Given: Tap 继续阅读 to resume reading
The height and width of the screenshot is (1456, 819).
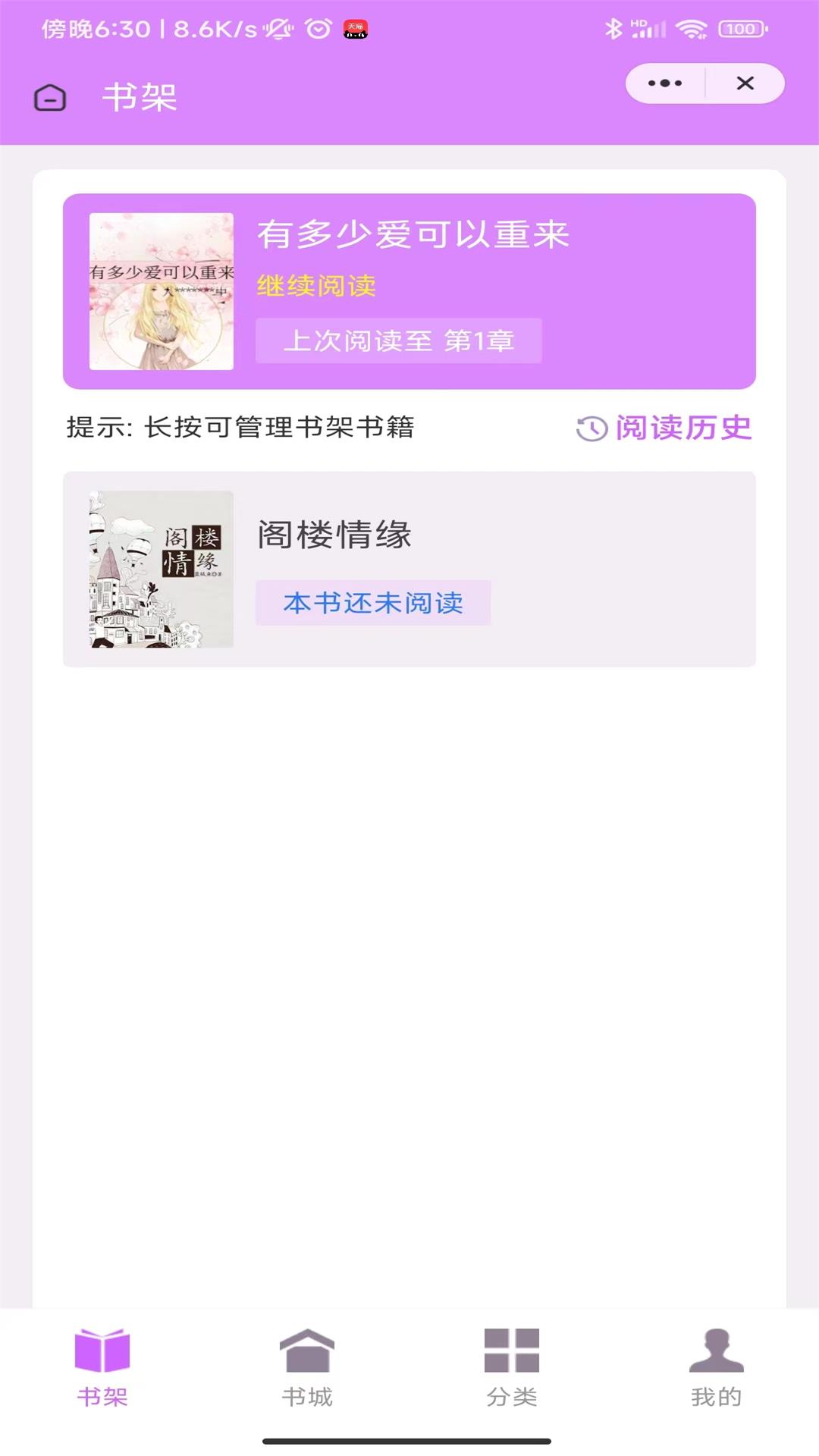Looking at the screenshot, I should [x=316, y=287].
